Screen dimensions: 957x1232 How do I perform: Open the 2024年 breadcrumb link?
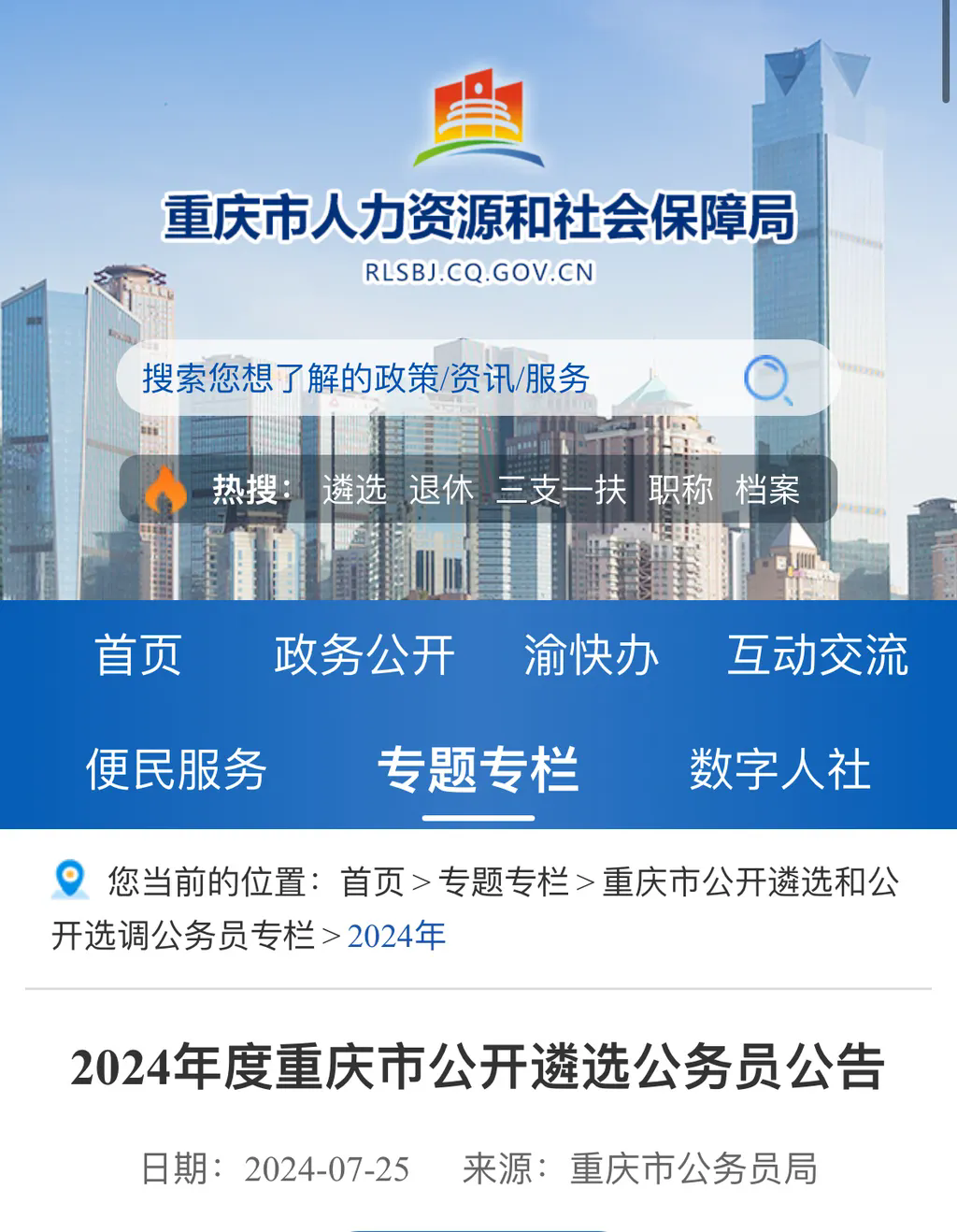pyautogui.click(x=396, y=935)
